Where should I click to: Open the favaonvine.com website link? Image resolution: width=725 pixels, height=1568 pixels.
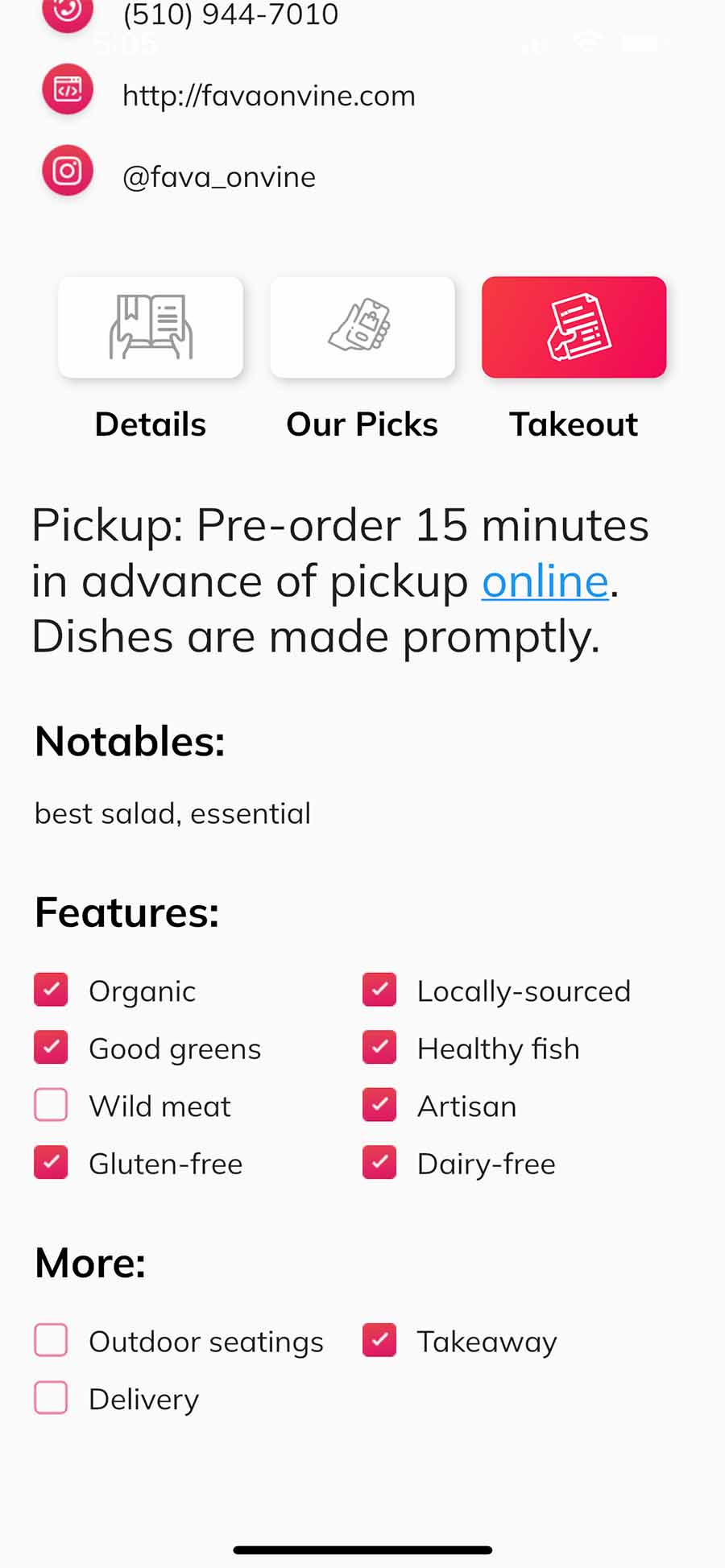coord(268,96)
